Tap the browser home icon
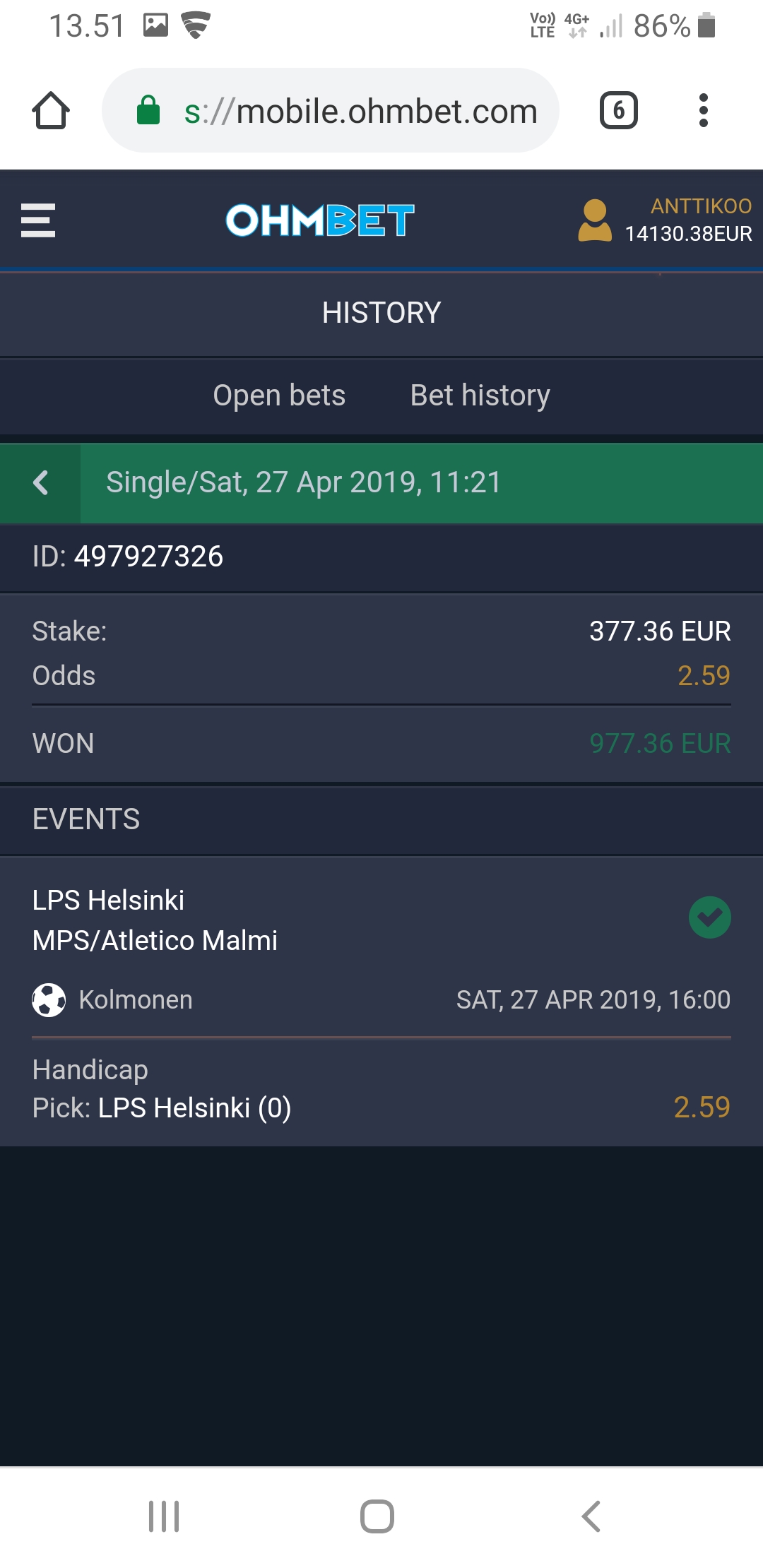Viewport: 763px width, 1568px height. click(51, 111)
